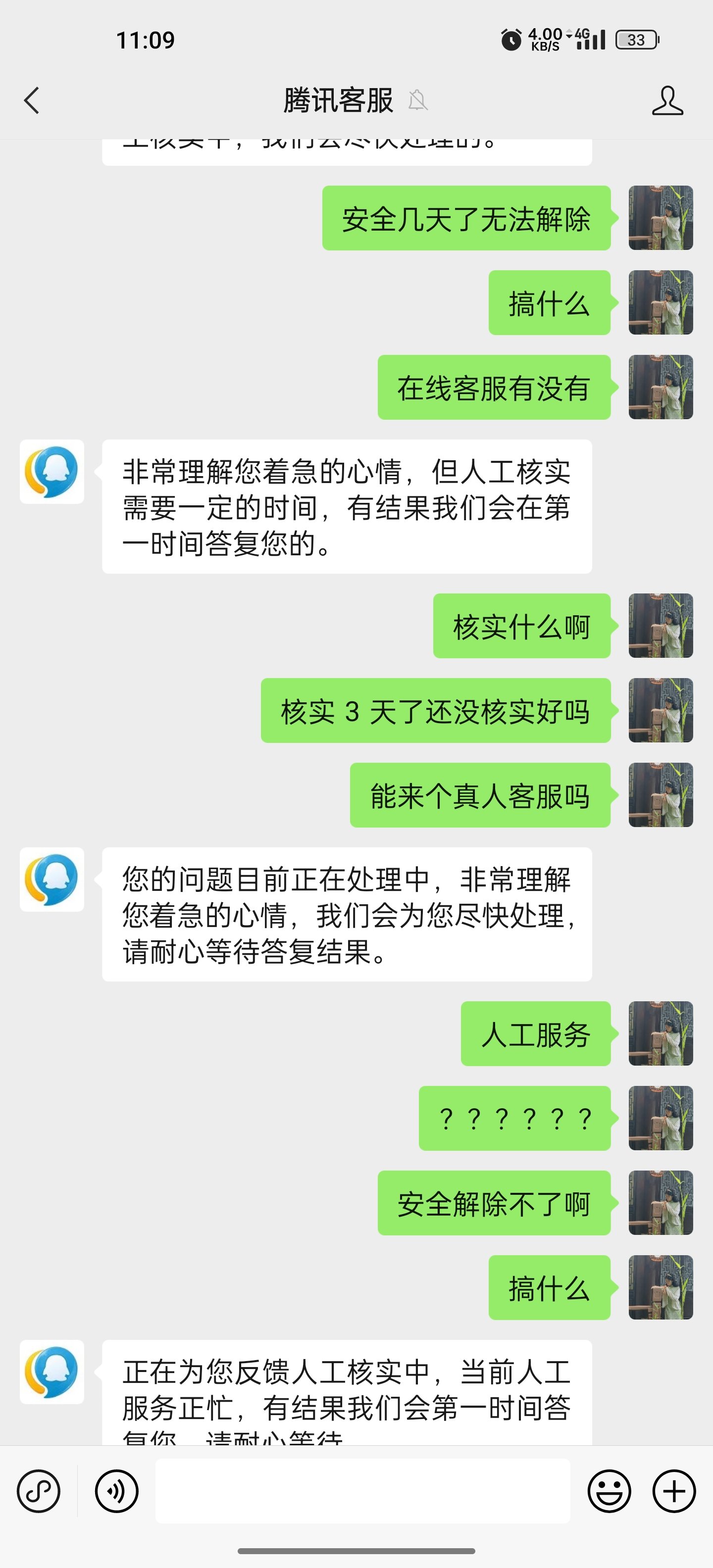Open the 腾讯客服 profile icon
The image size is (713, 1568).
pyautogui.click(x=667, y=100)
